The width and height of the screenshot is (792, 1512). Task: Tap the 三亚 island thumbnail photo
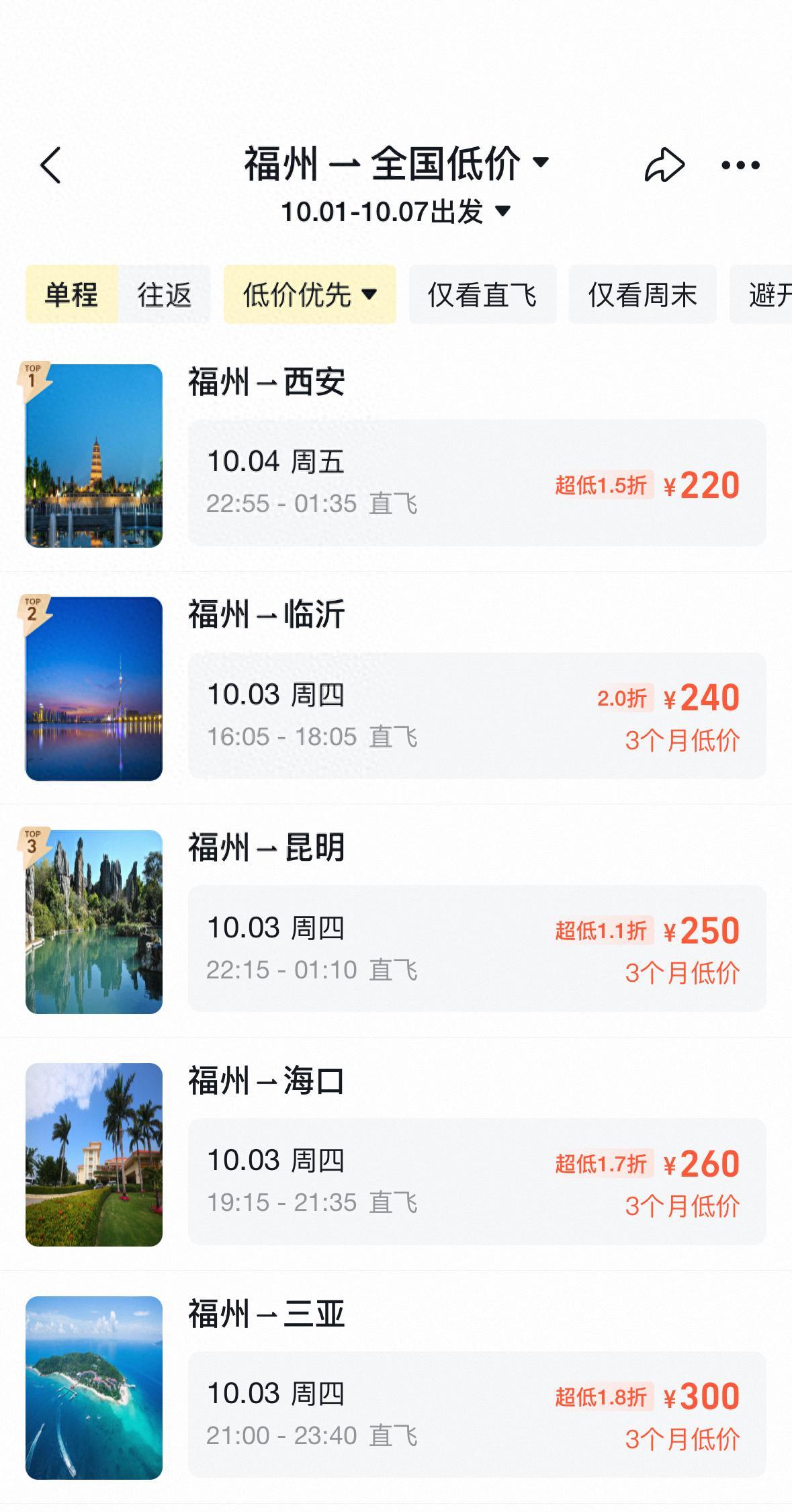click(x=93, y=1394)
